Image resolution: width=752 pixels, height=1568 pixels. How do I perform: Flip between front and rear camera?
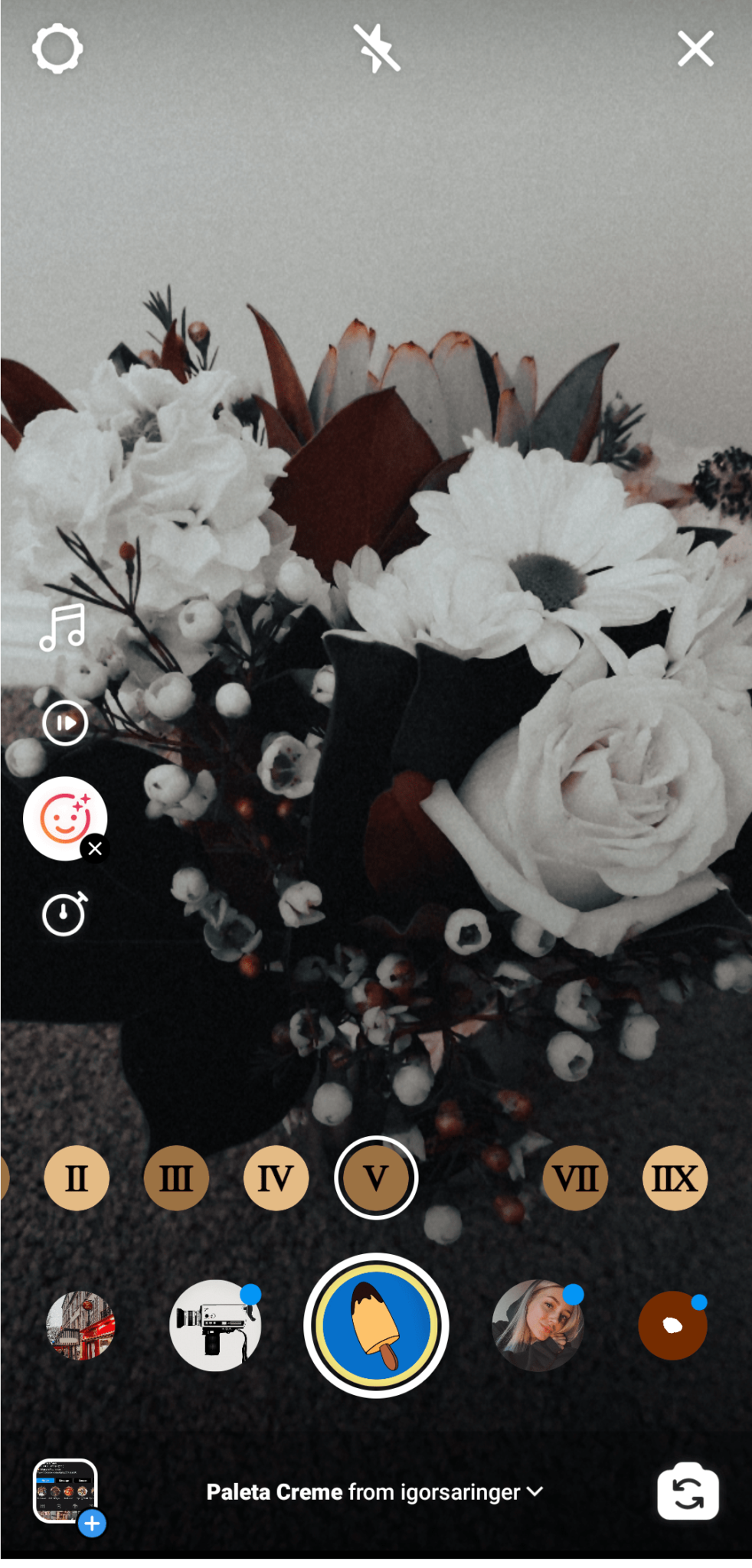point(688,1491)
